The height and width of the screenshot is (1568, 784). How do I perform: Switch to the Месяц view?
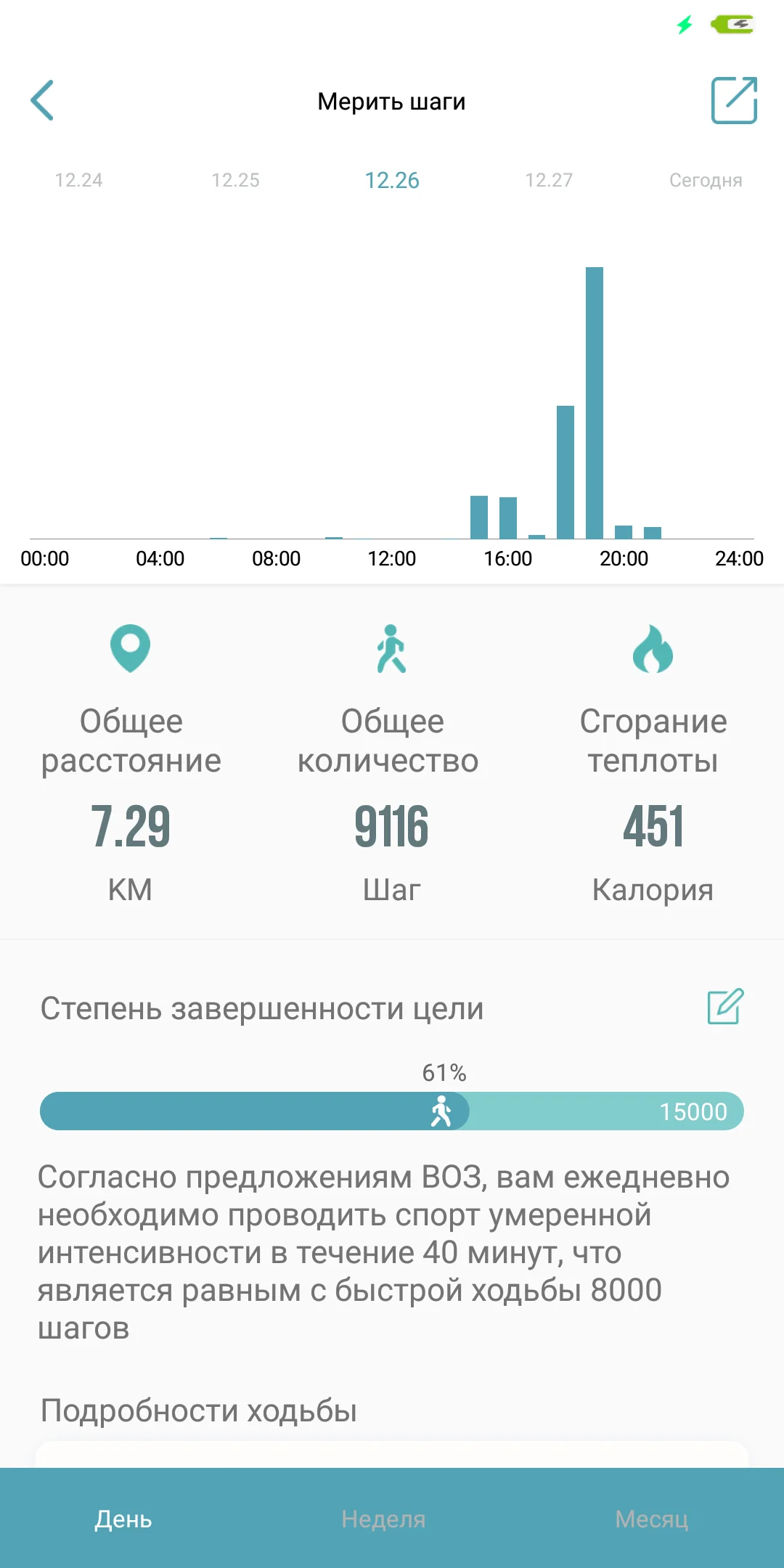coord(651,1519)
